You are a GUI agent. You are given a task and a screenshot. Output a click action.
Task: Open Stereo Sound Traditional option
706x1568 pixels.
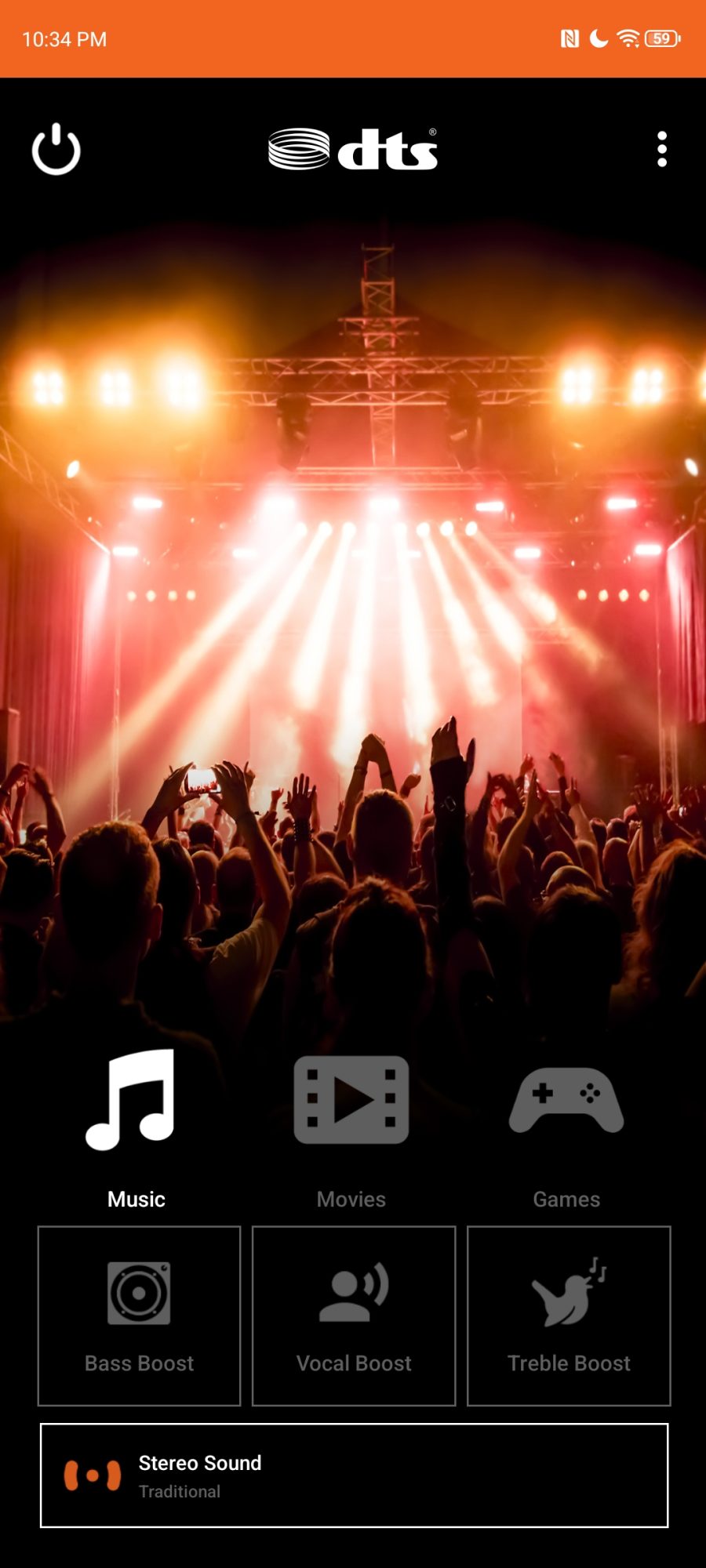point(354,1475)
